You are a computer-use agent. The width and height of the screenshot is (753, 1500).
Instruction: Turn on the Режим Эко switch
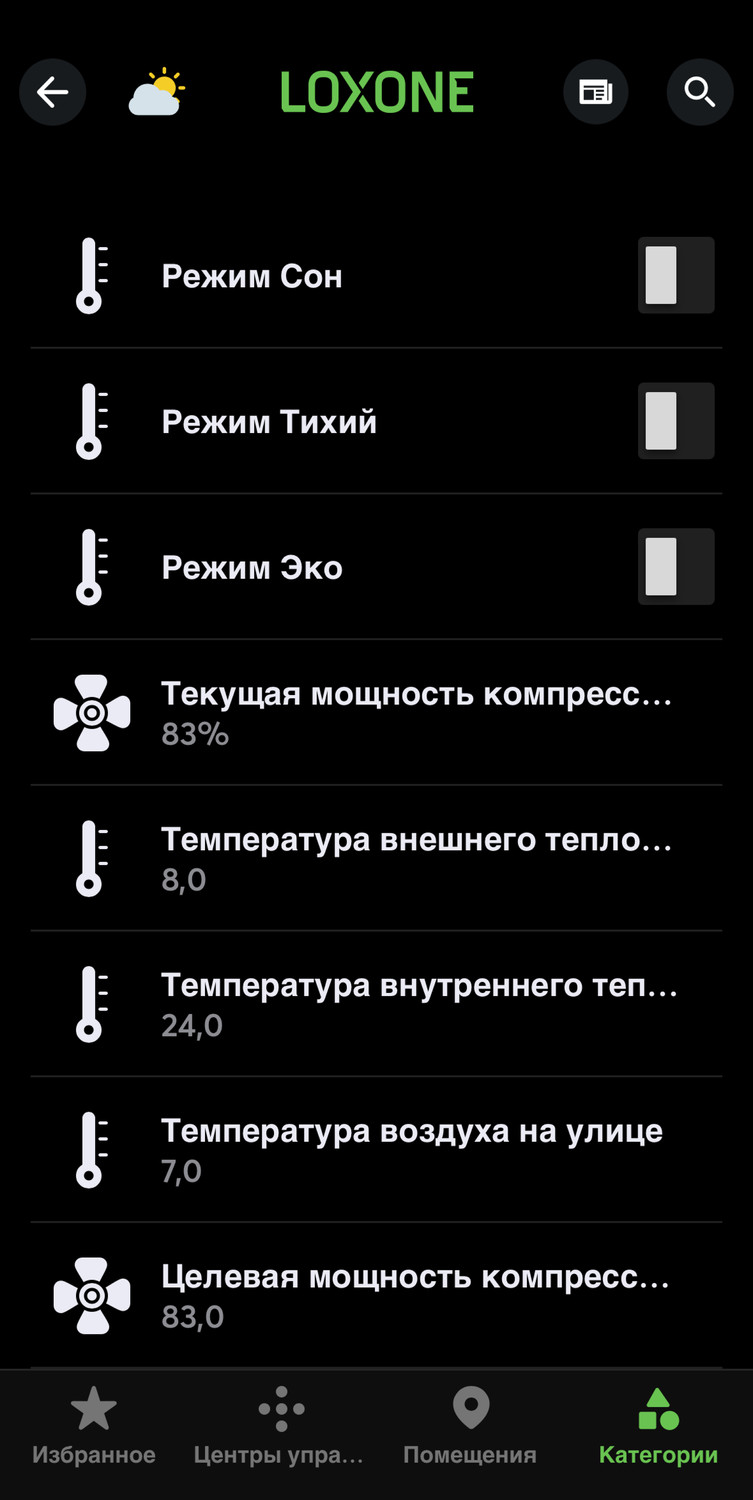click(x=675, y=567)
